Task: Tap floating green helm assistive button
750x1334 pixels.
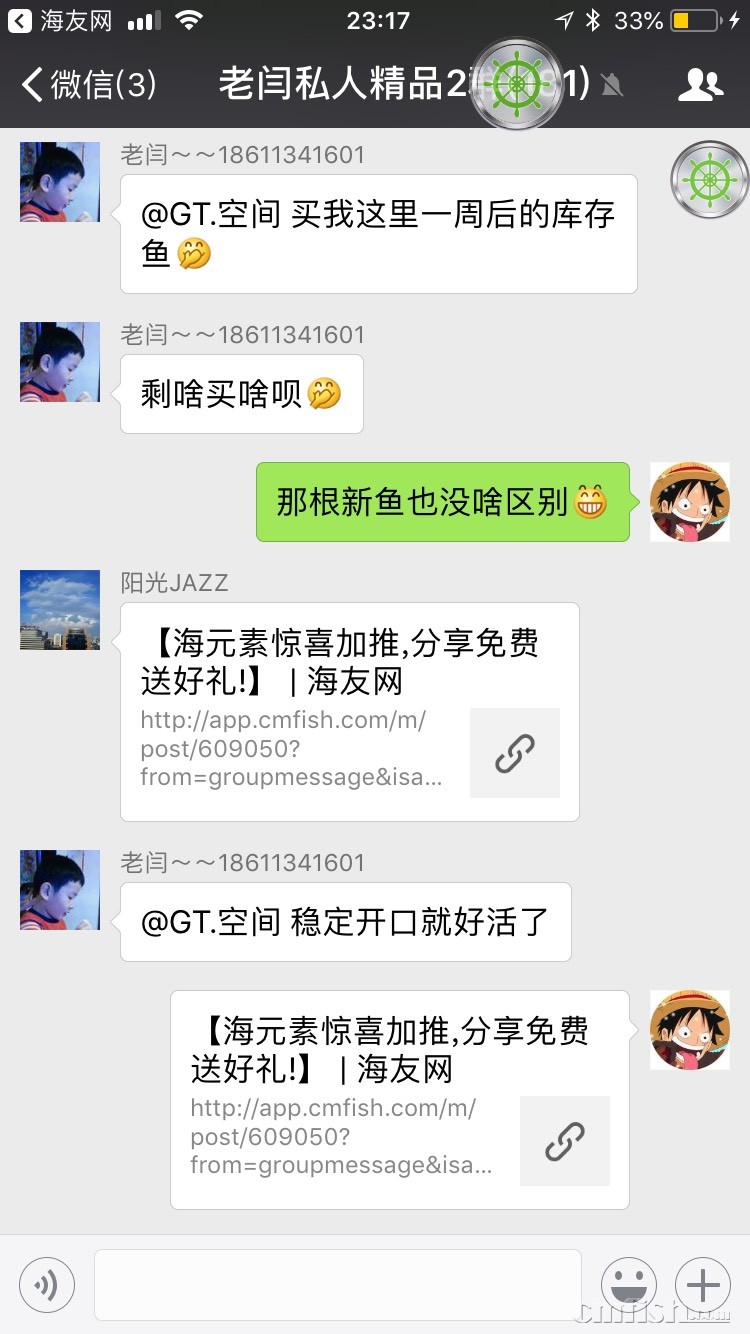Action: click(x=710, y=181)
